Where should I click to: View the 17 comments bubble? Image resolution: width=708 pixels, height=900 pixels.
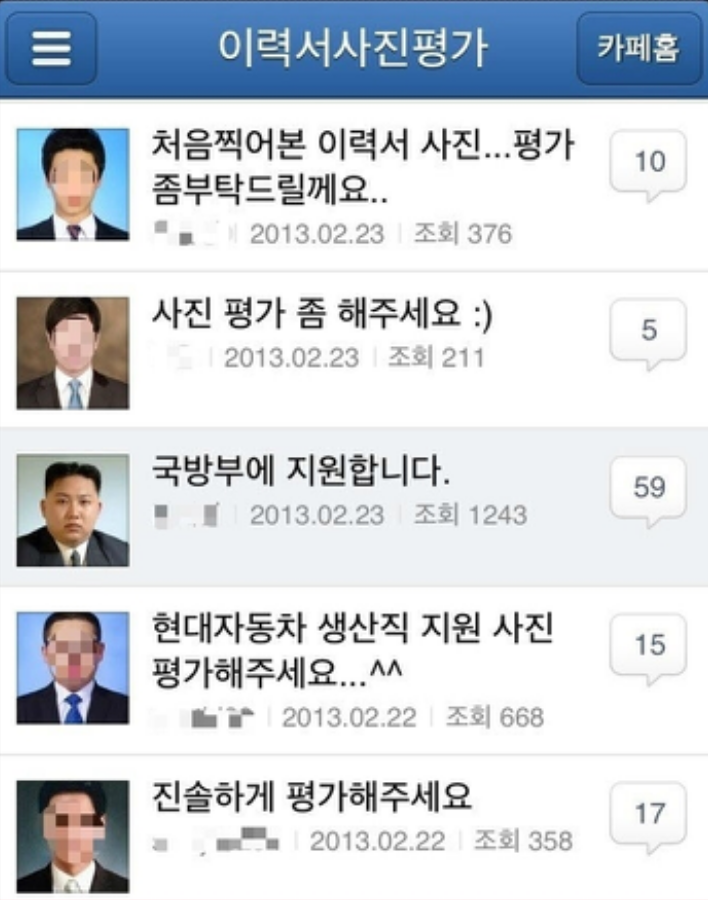(x=649, y=814)
